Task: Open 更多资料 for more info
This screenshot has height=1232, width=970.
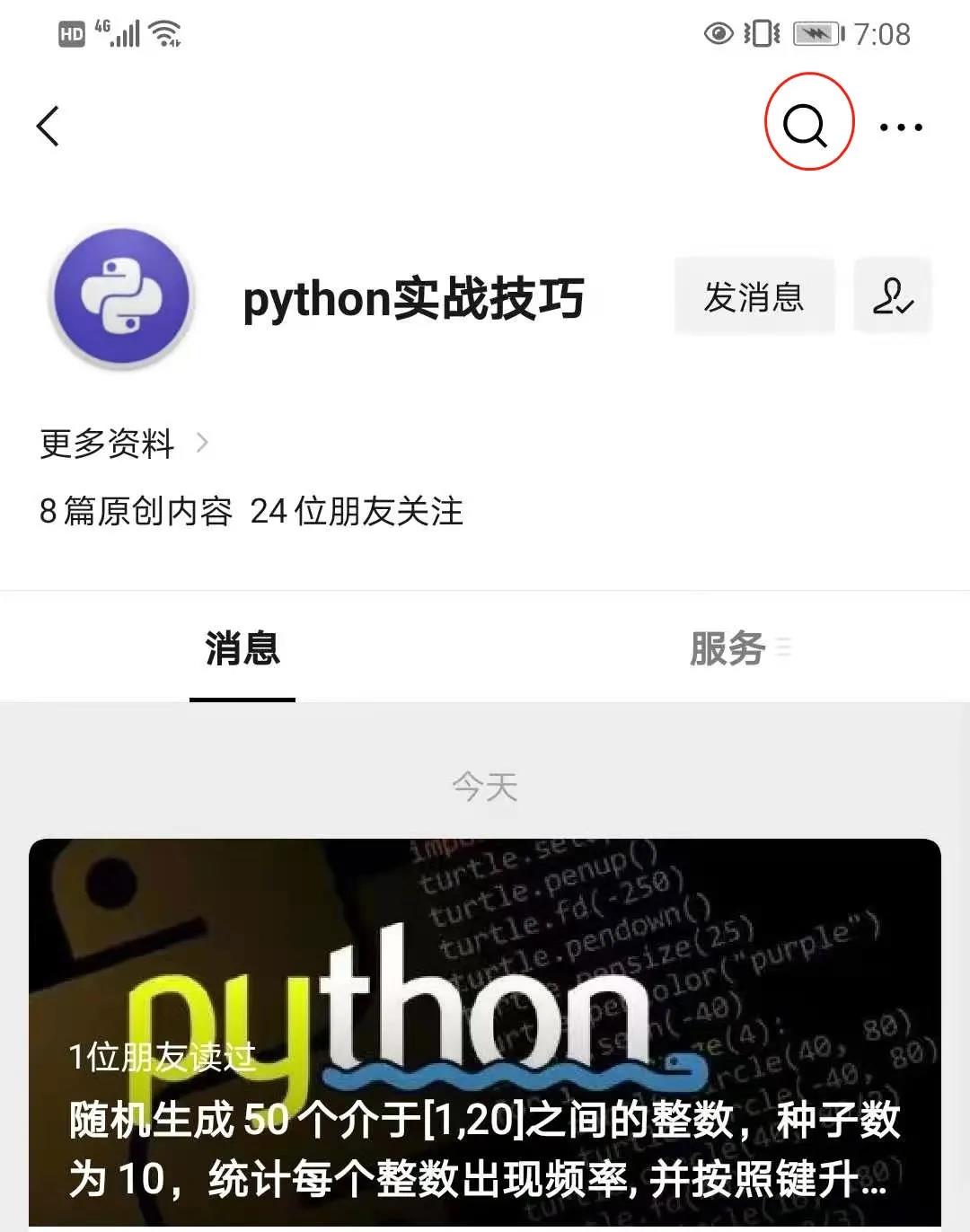Action: [x=123, y=443]
